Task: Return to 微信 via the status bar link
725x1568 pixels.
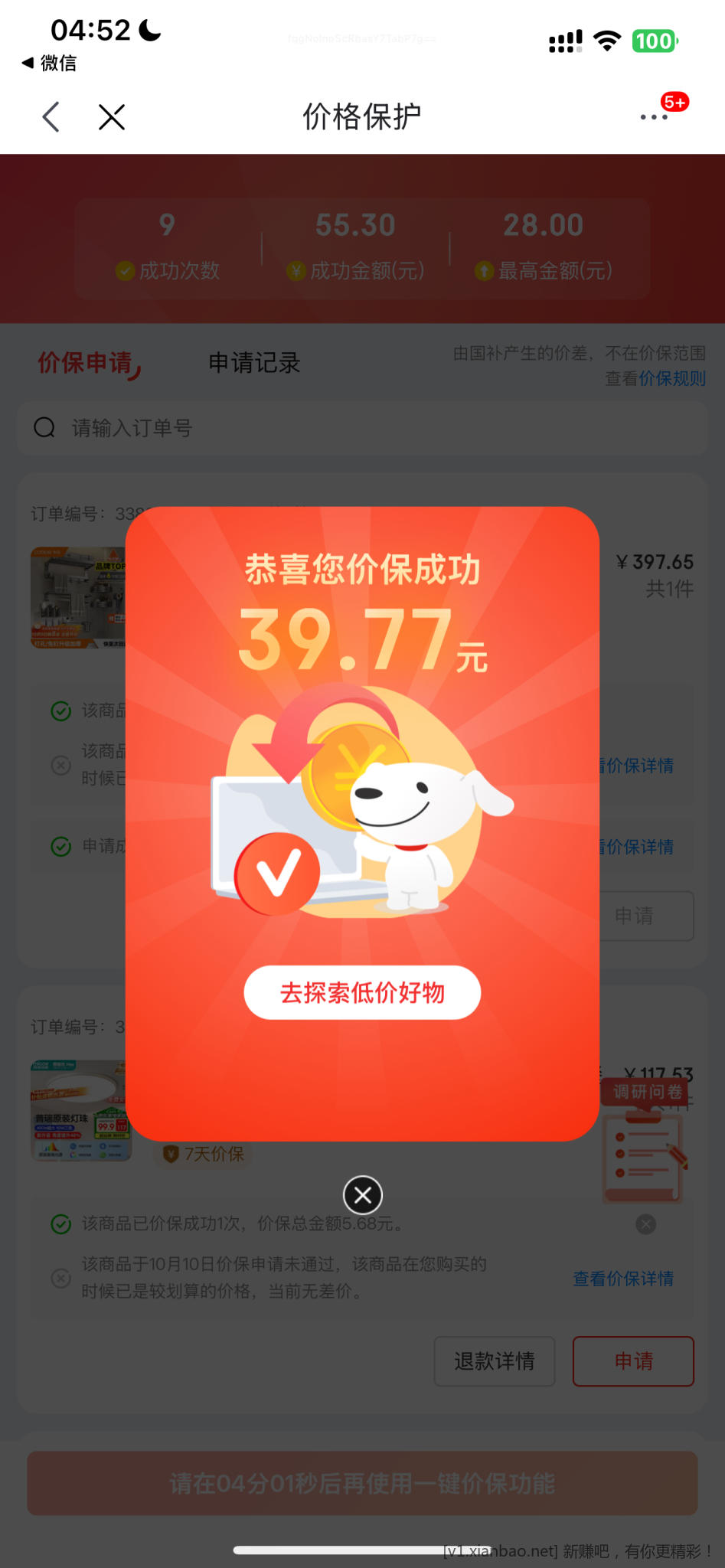Action: coord(50,63)
